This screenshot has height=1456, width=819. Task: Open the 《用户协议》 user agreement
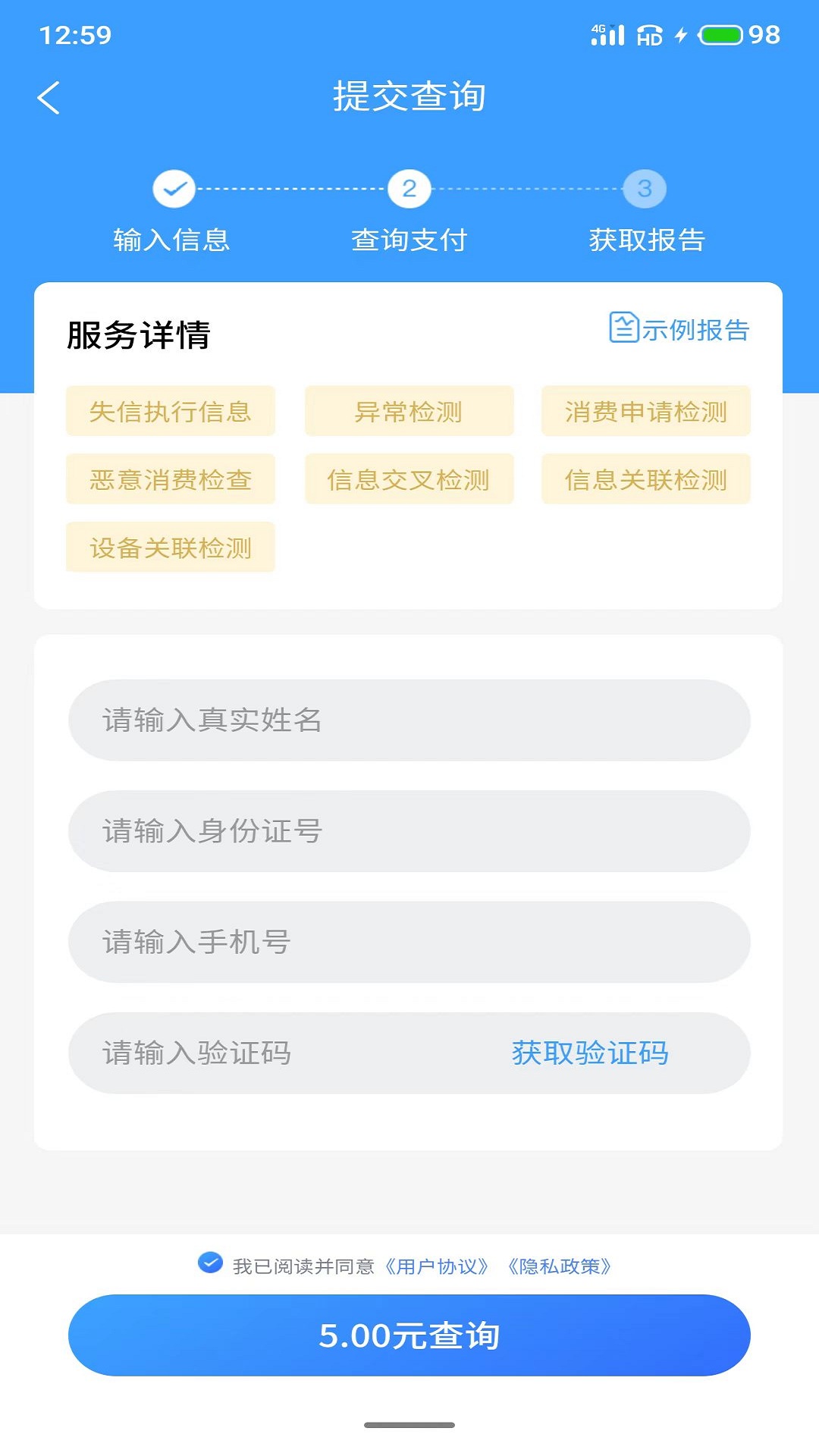(437, 1266)
